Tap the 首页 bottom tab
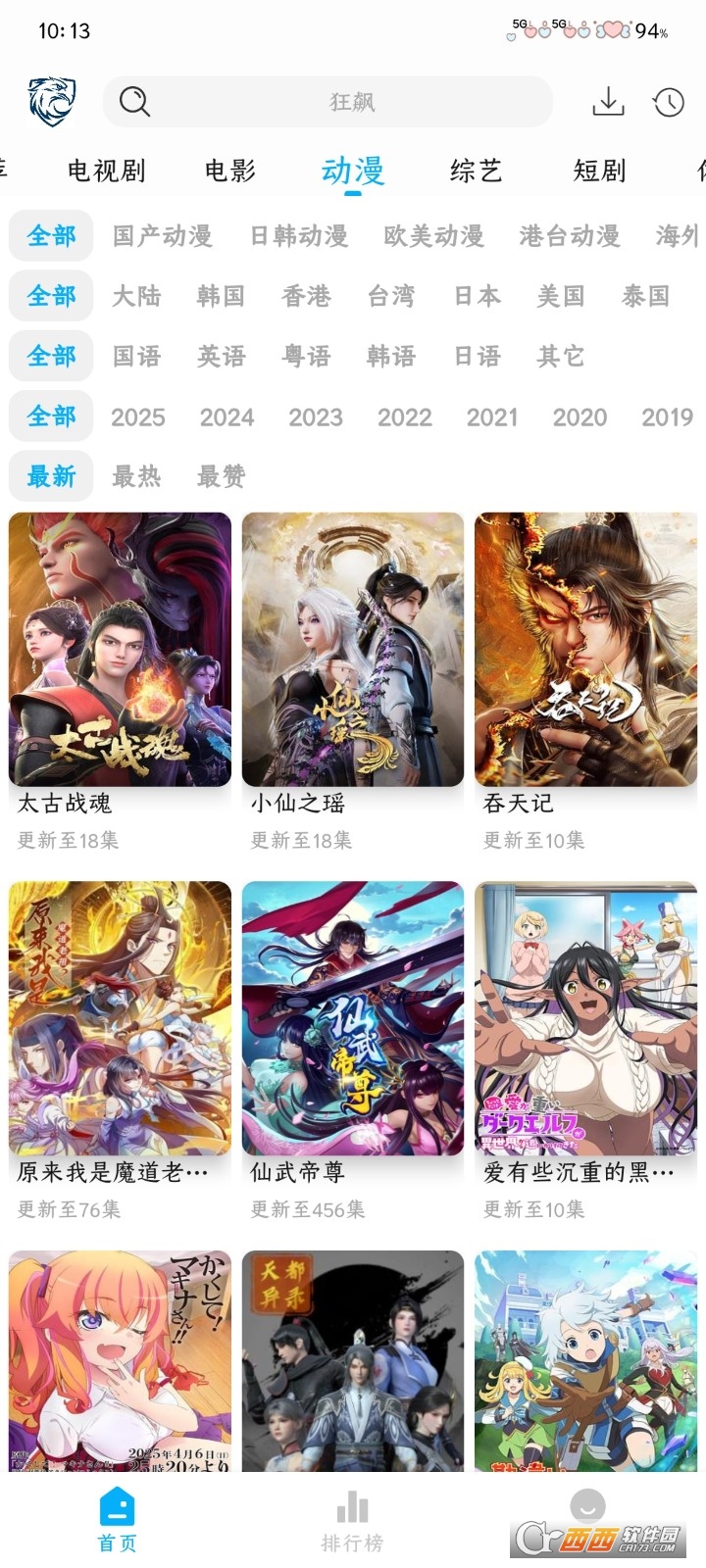 [x=118, y=1521]
